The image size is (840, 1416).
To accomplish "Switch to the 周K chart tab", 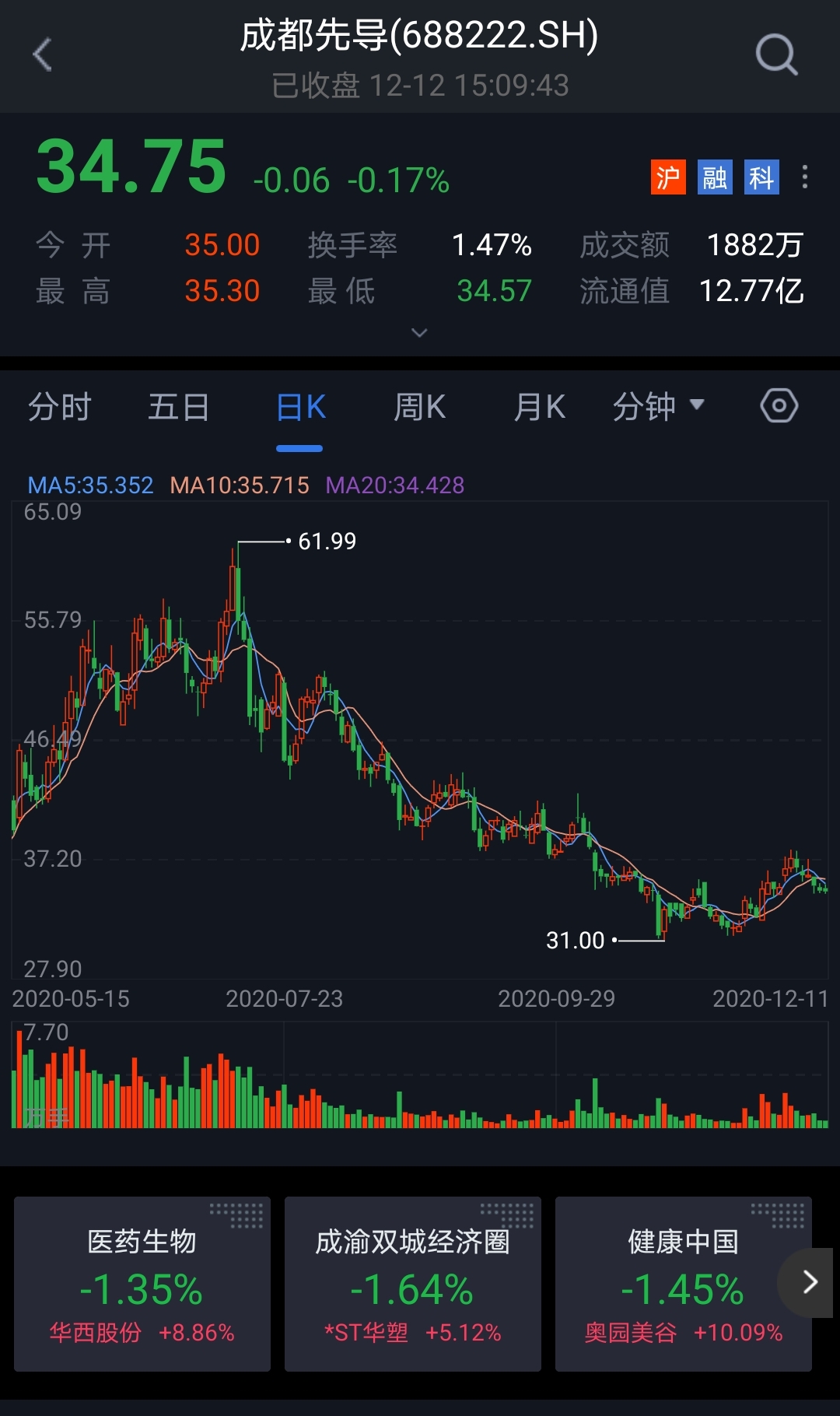I will 419,407.
